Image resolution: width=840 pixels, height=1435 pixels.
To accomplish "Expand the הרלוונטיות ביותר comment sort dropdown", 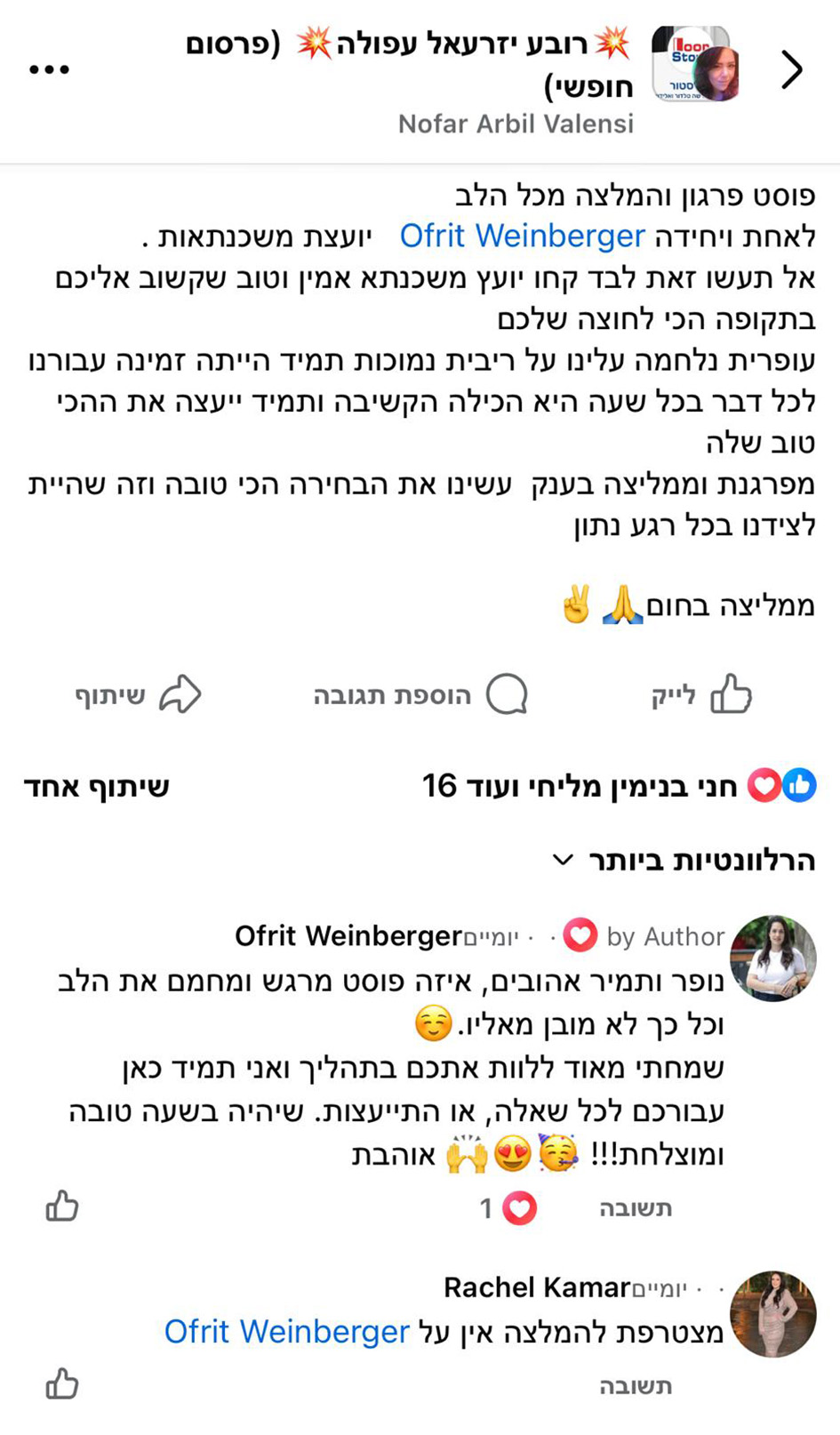I will tap(683, 861).
